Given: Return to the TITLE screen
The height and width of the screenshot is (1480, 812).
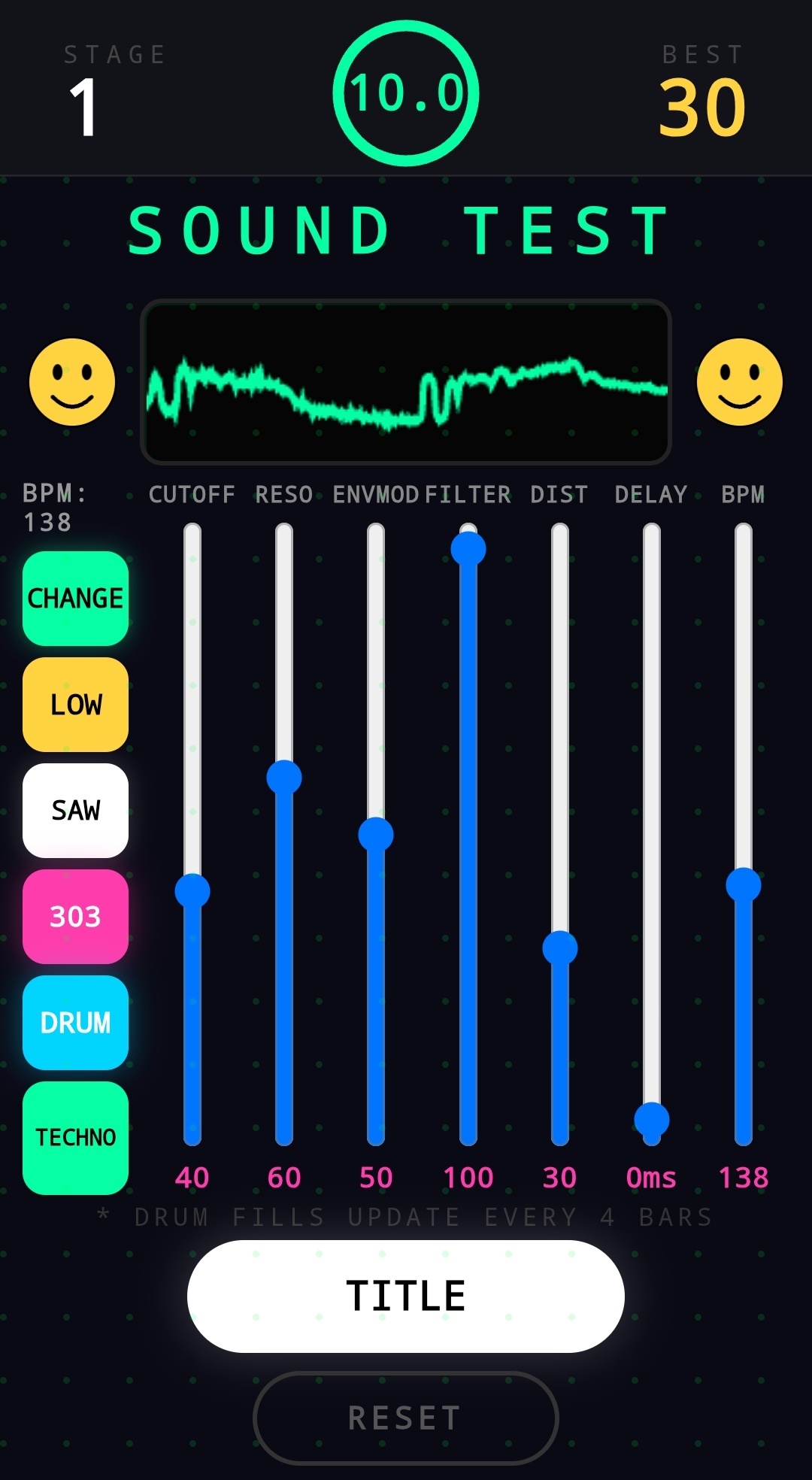Looking at the screenshot, I should tap(406, 1296).
